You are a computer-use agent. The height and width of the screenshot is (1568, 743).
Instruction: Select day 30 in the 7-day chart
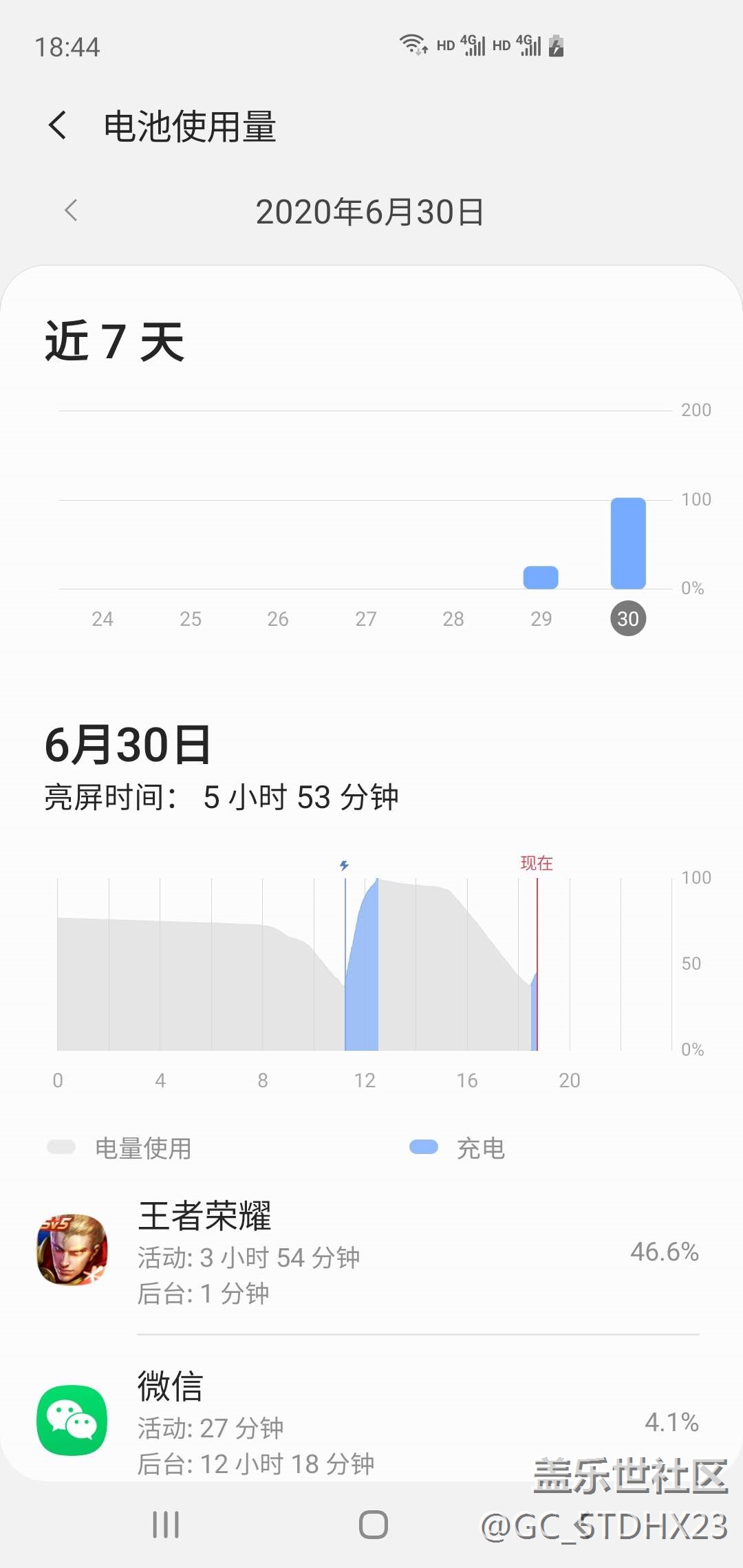click(x=628, y=619)
